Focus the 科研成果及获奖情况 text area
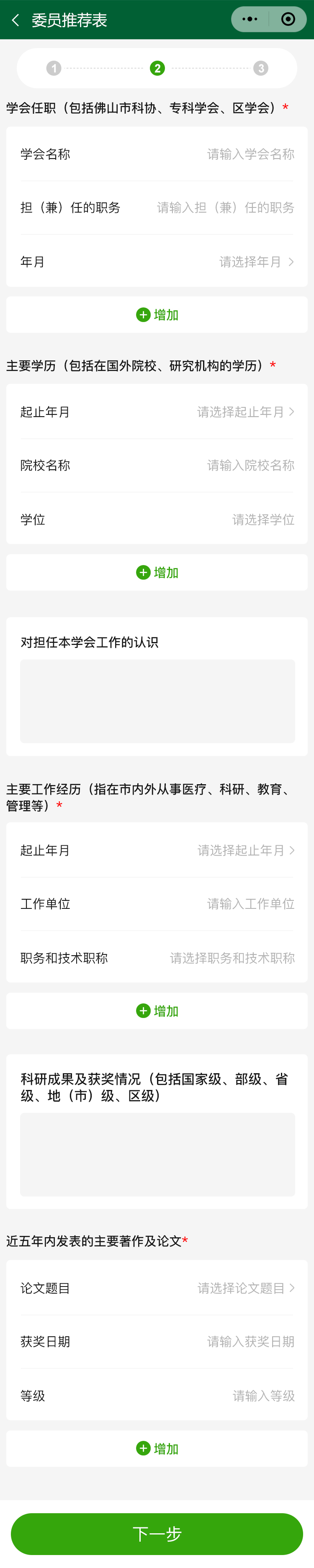Screen dimensions: 314x1568 coord(157,1154)
